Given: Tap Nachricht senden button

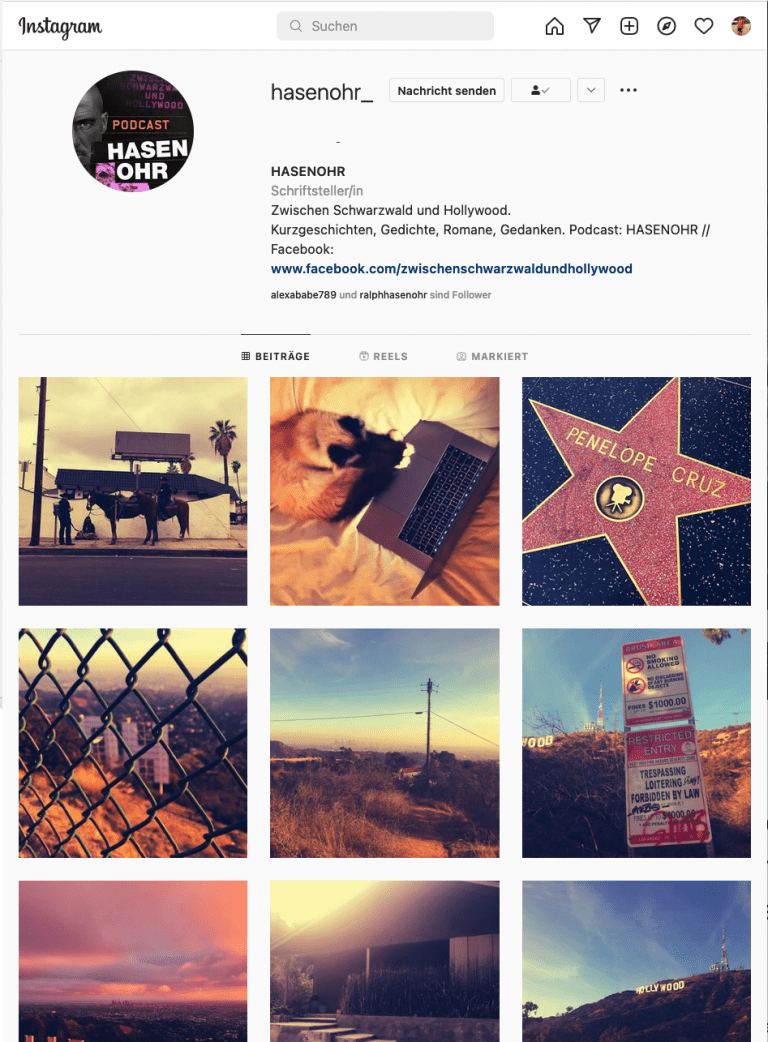Looking at the screenshot, I should pos(446,91).
